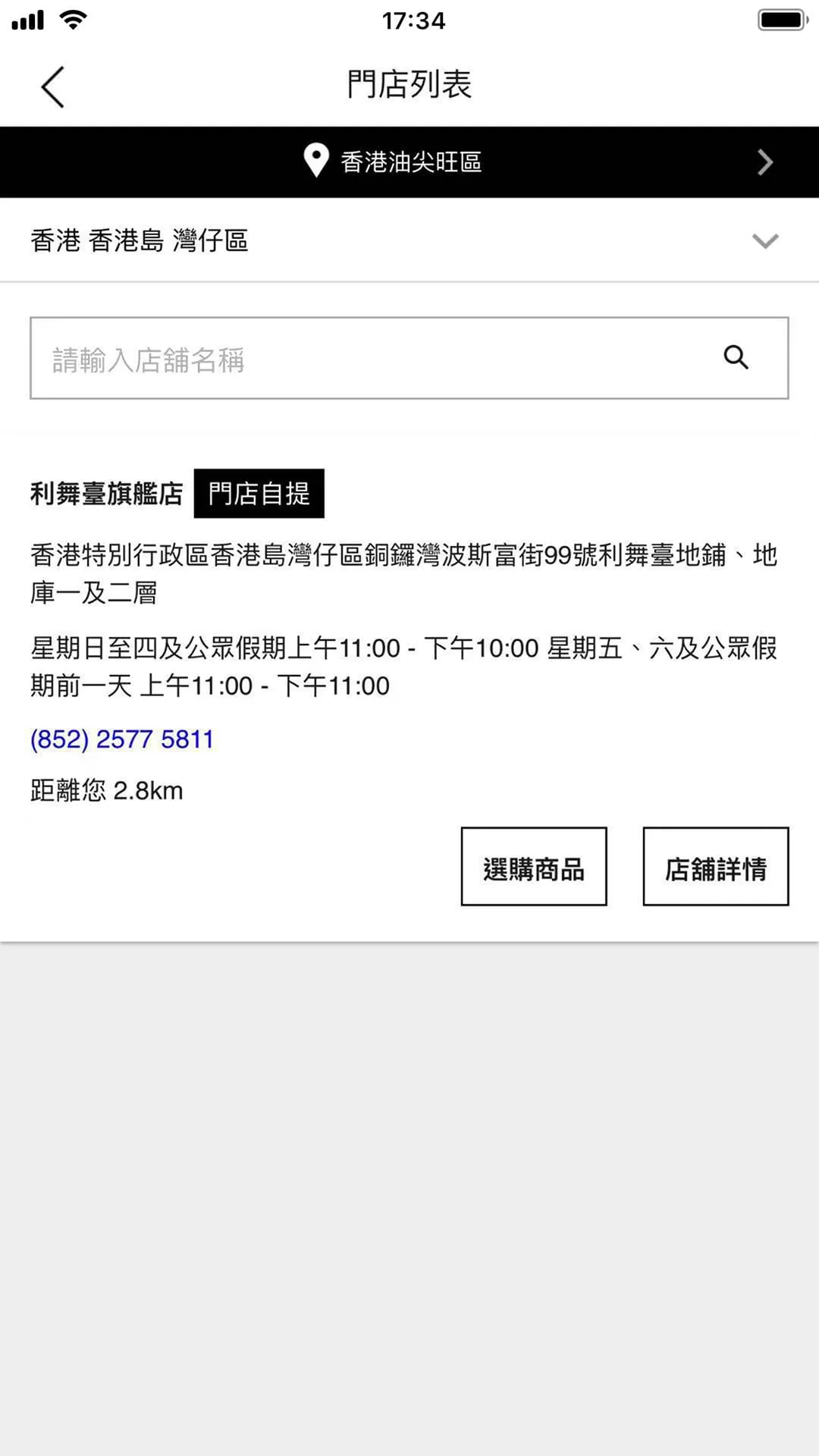
Task: Tap the 距離您 2.8km distance label
Action: 106,790
